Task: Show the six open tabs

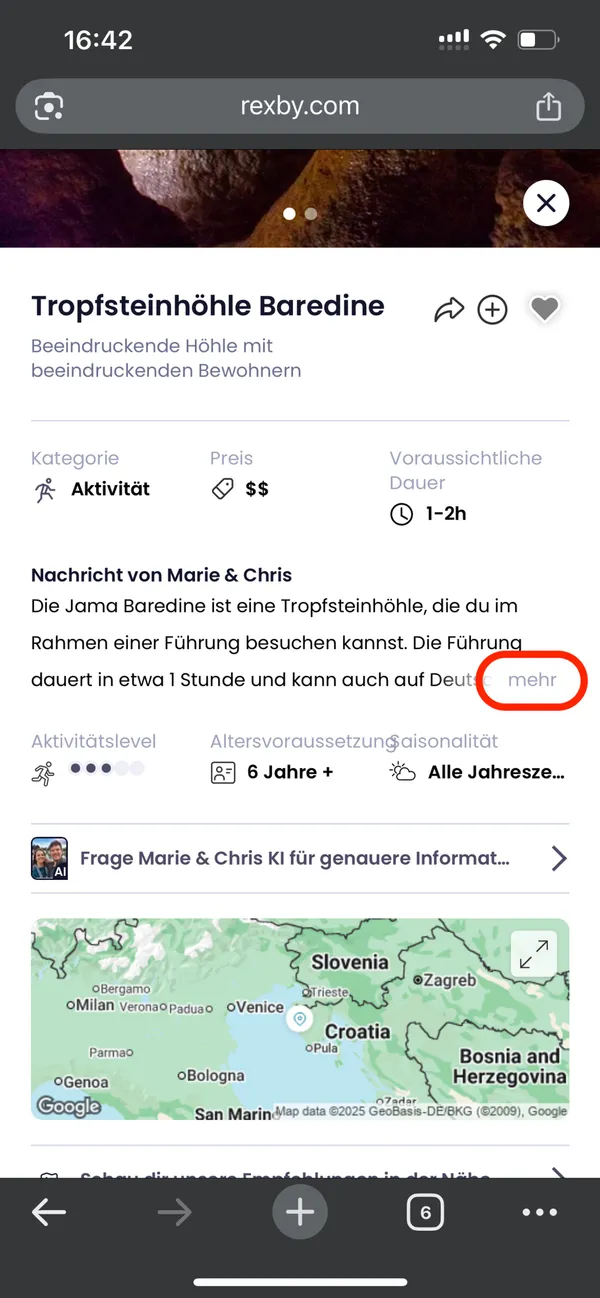Action: 425,1213
